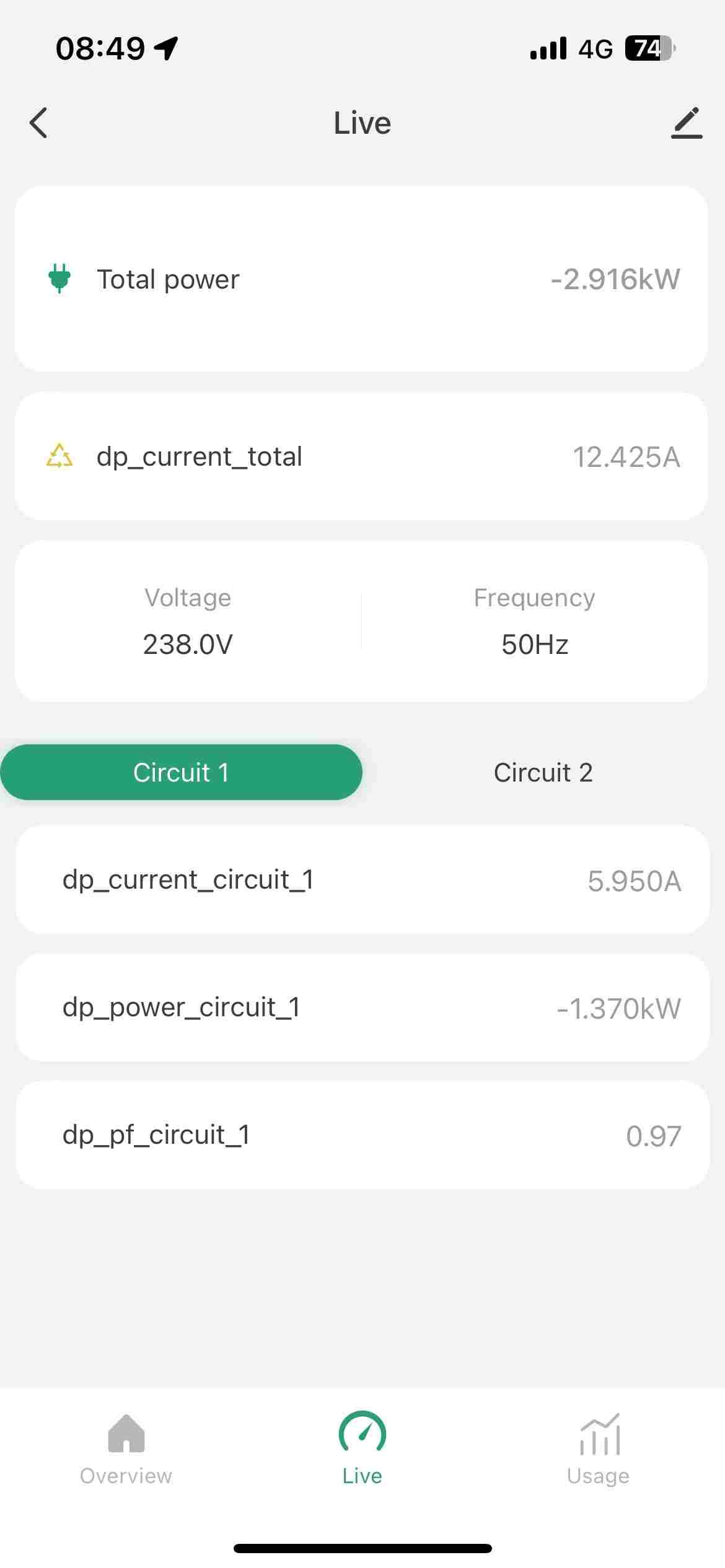Open the Overview tab
The image size is (725, 1568).
pyautogui.click(x=126, y=1449)
